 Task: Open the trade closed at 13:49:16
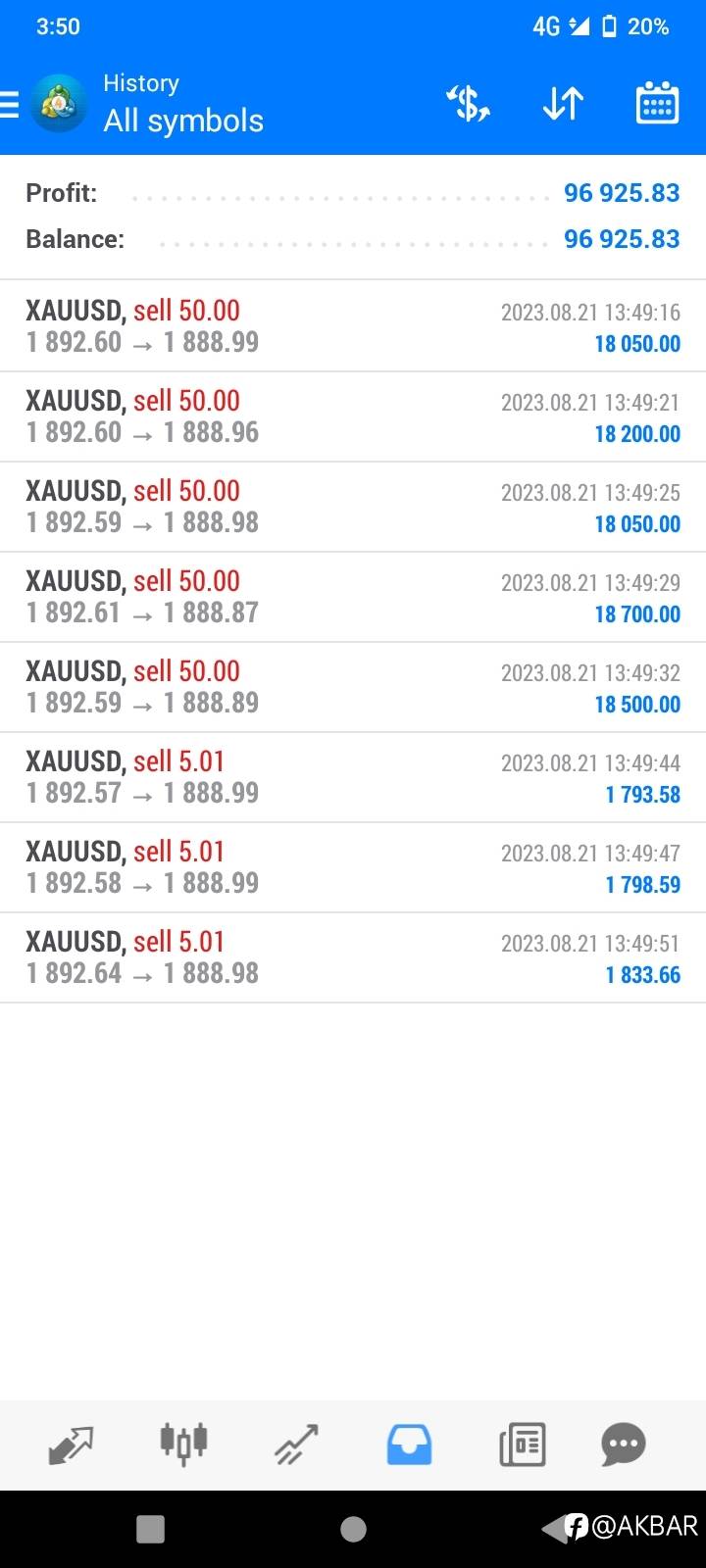(x=353, y=326)
